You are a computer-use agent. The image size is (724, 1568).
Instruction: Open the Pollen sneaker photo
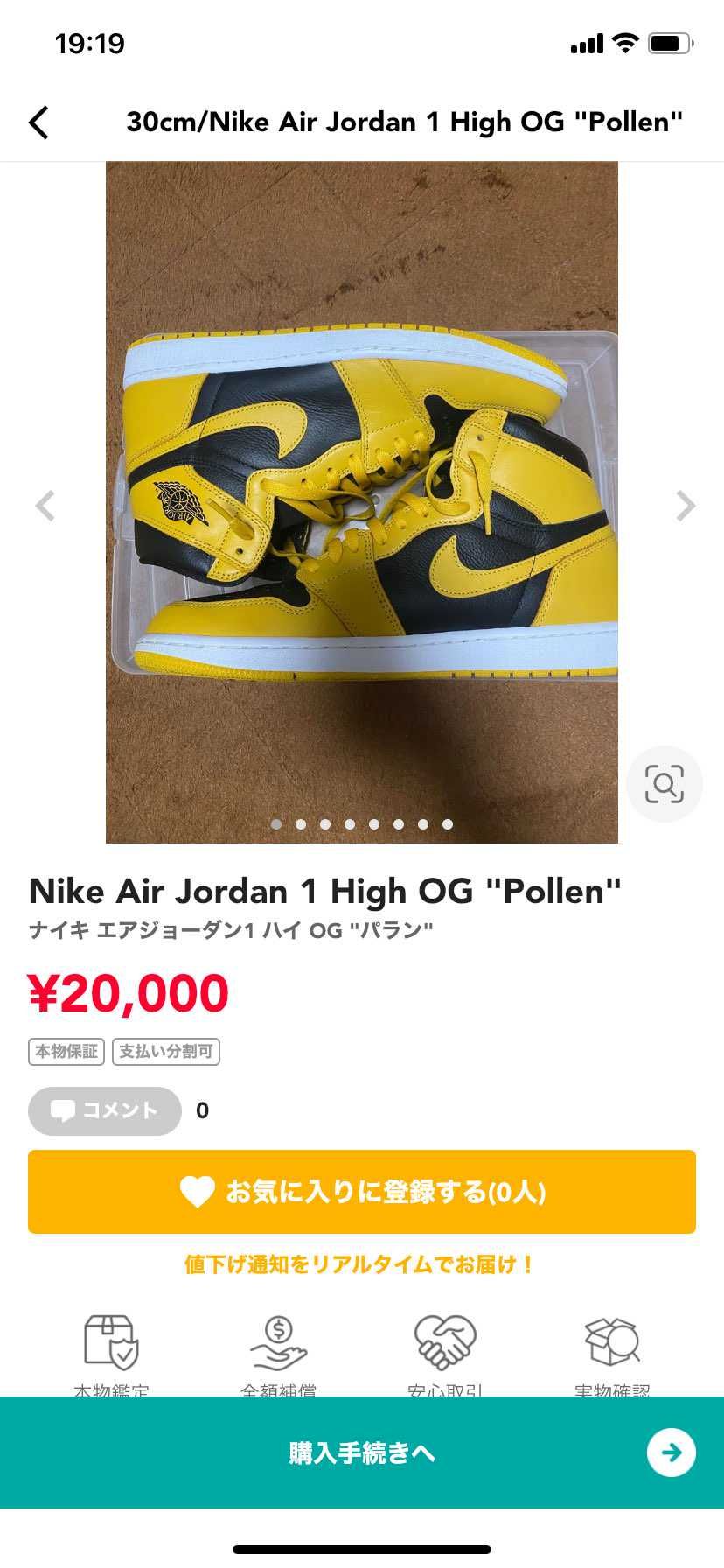pos(362,502)
